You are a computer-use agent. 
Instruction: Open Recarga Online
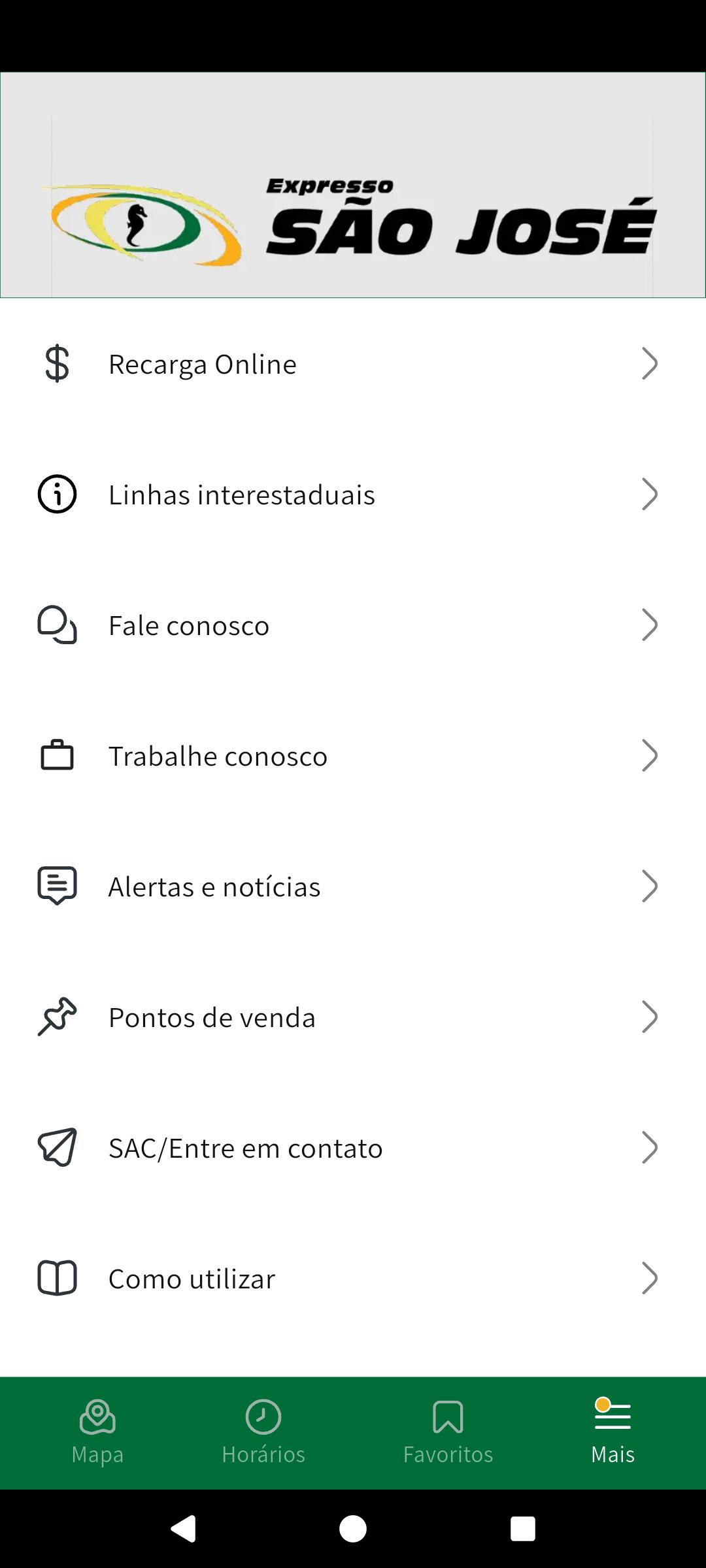pyautogui.click(x=353, y=364)
